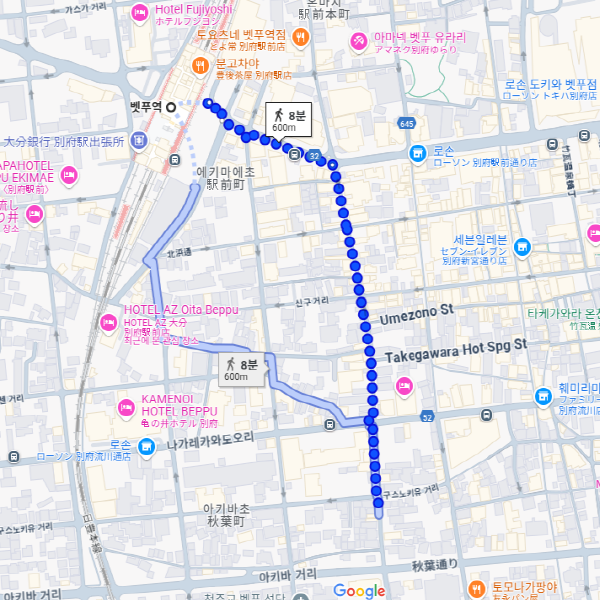Screen dimensions: 600x600
Task: Tap the bus stop icon on the gray route
Action: [x=330, y=422]
